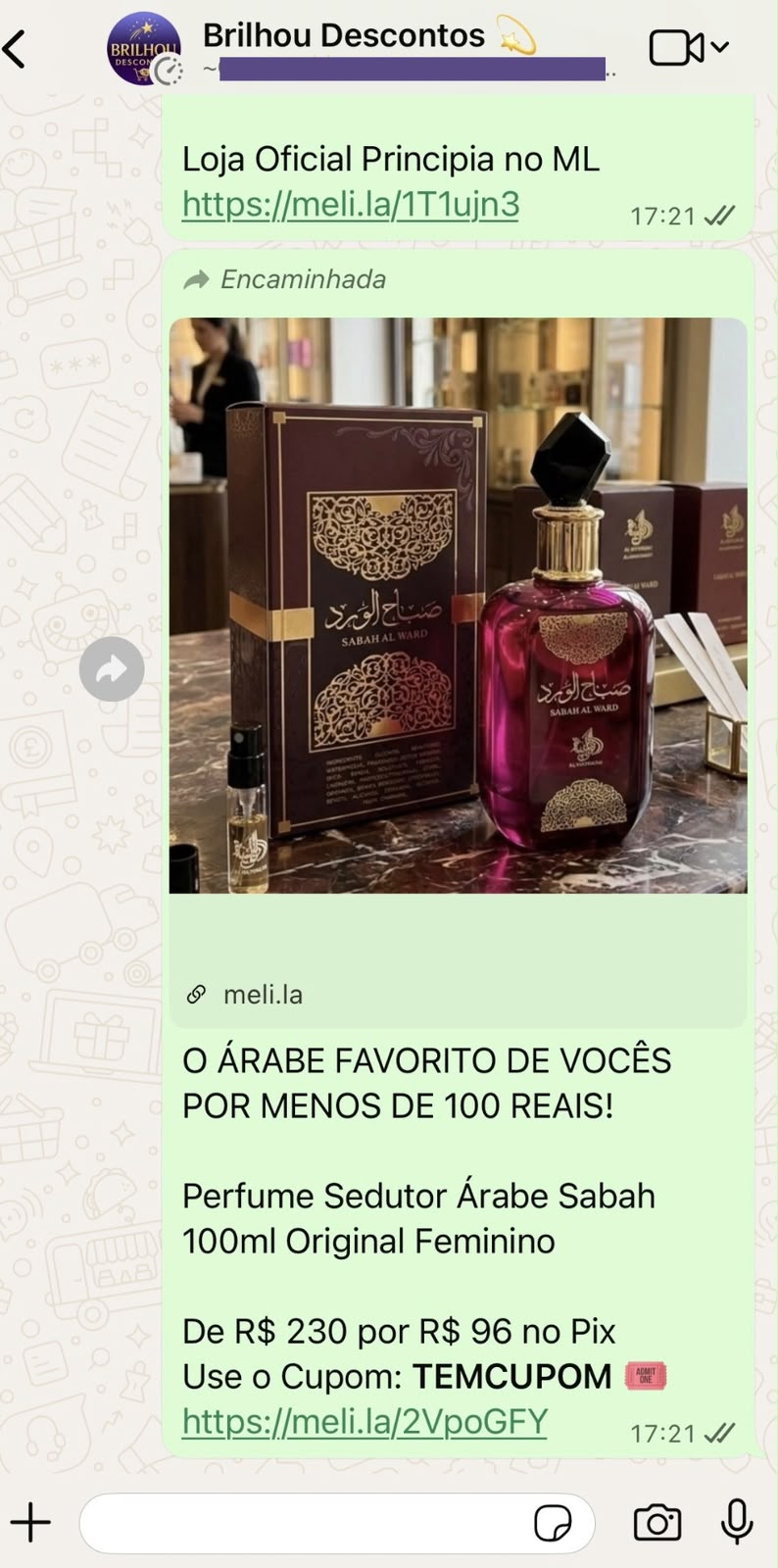
Task: Open the meli.la/2VpoGFY link
Action: click(x=365, y=1422)
